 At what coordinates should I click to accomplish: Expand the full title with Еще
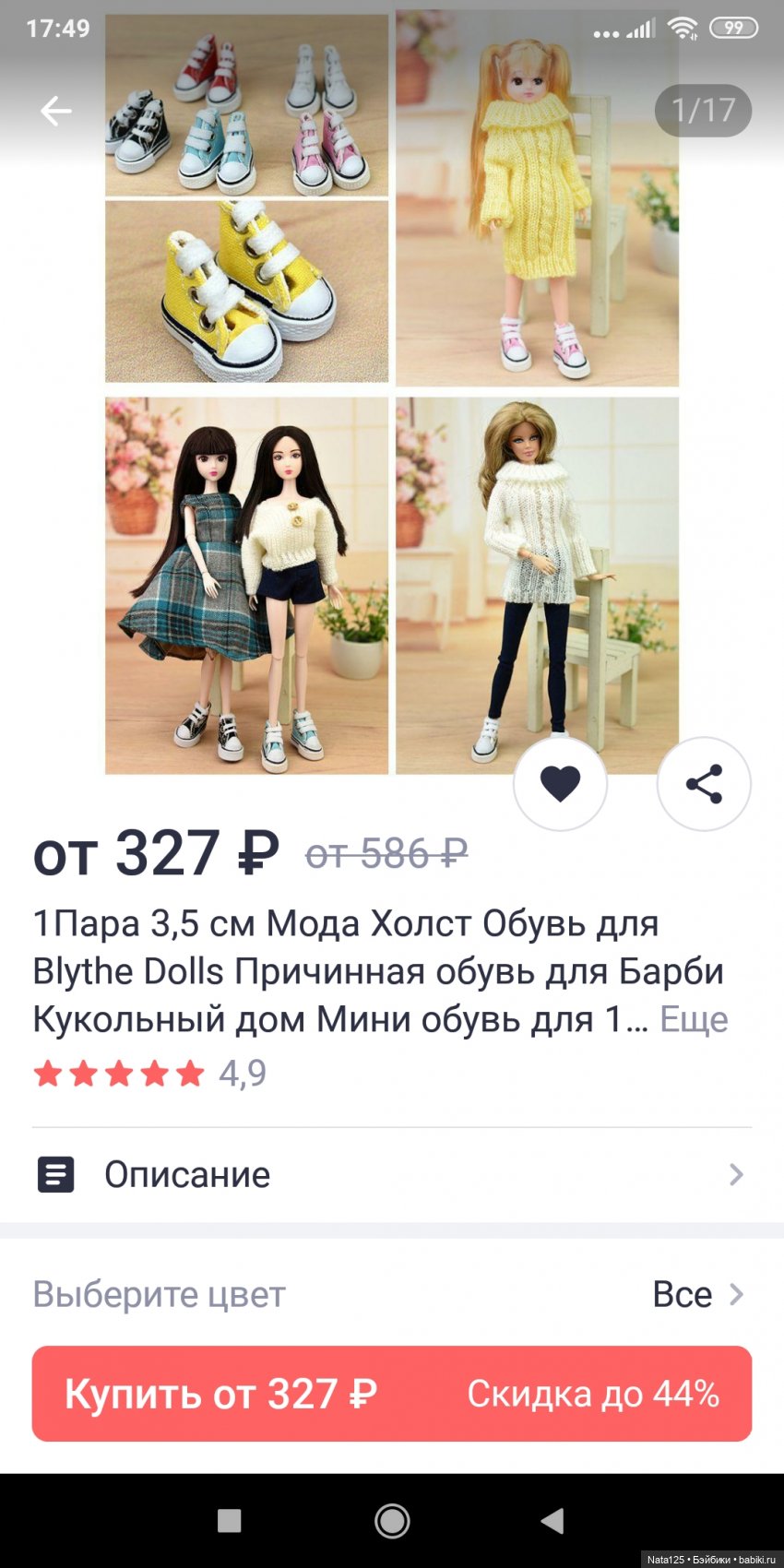click(x=694, y=1019)
